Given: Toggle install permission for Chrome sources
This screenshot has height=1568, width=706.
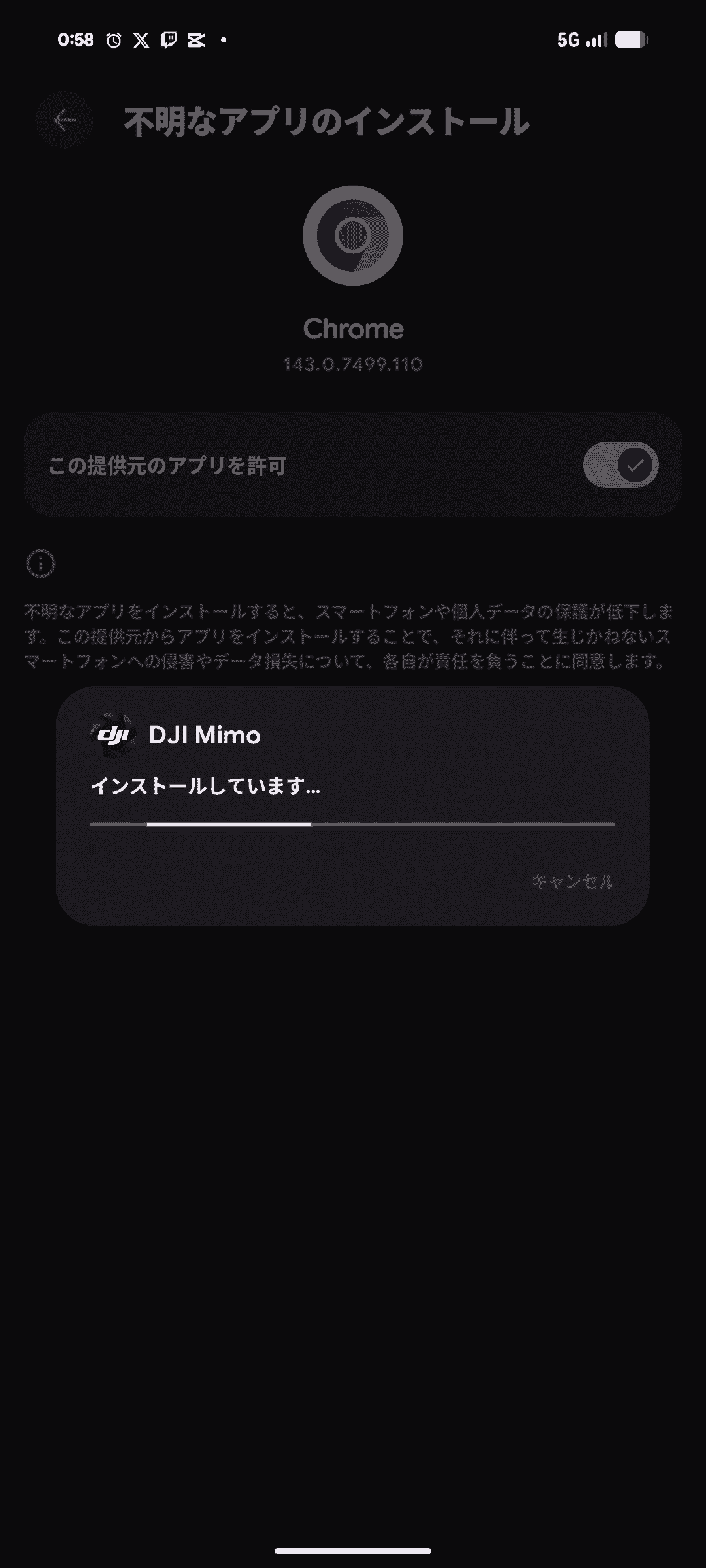Looking at the screenshot, I should point(620,466).
